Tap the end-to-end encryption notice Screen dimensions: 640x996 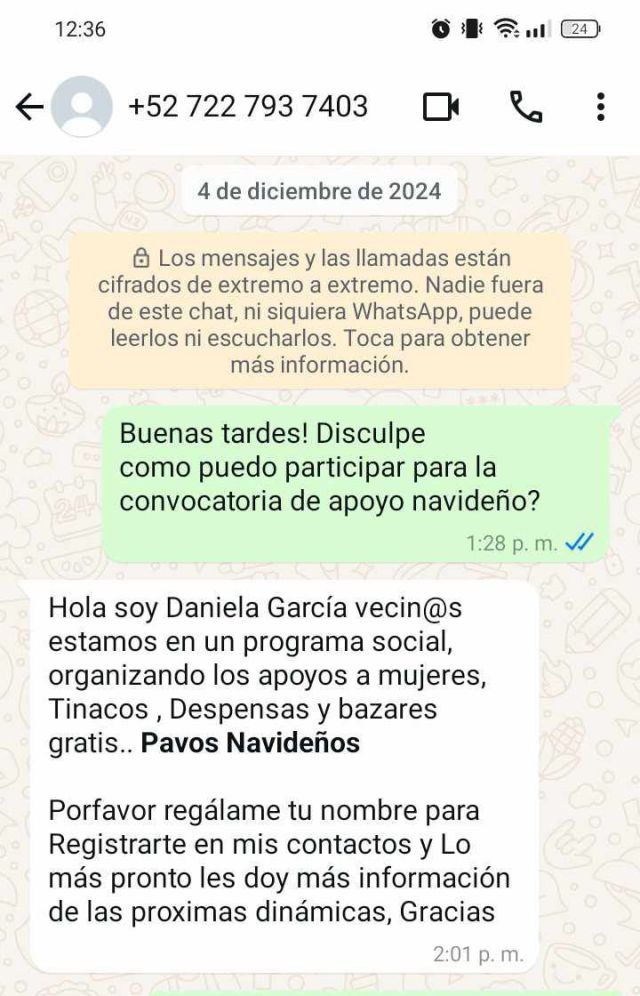[x=320, y=311]
